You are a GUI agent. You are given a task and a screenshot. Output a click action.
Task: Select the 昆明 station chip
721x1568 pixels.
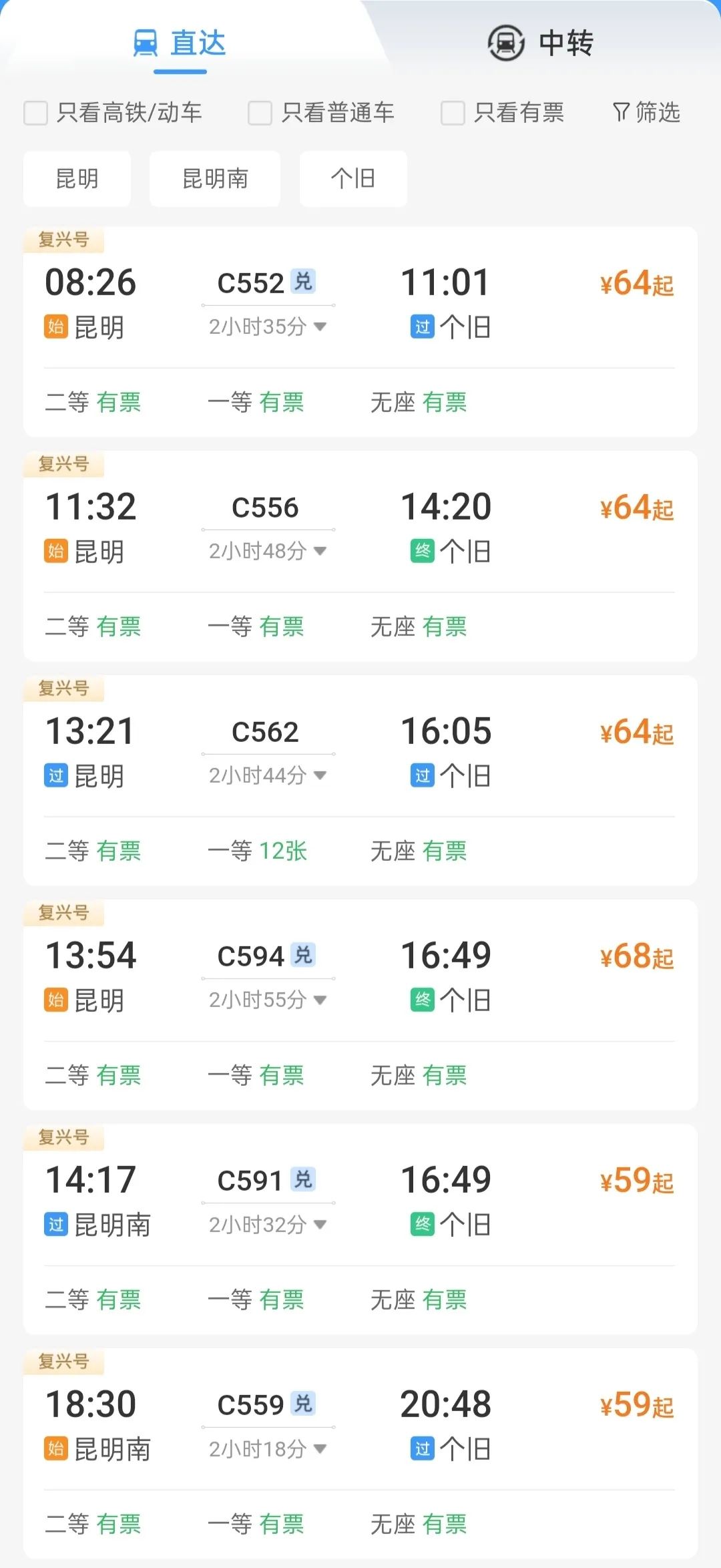tap(77, 179)
